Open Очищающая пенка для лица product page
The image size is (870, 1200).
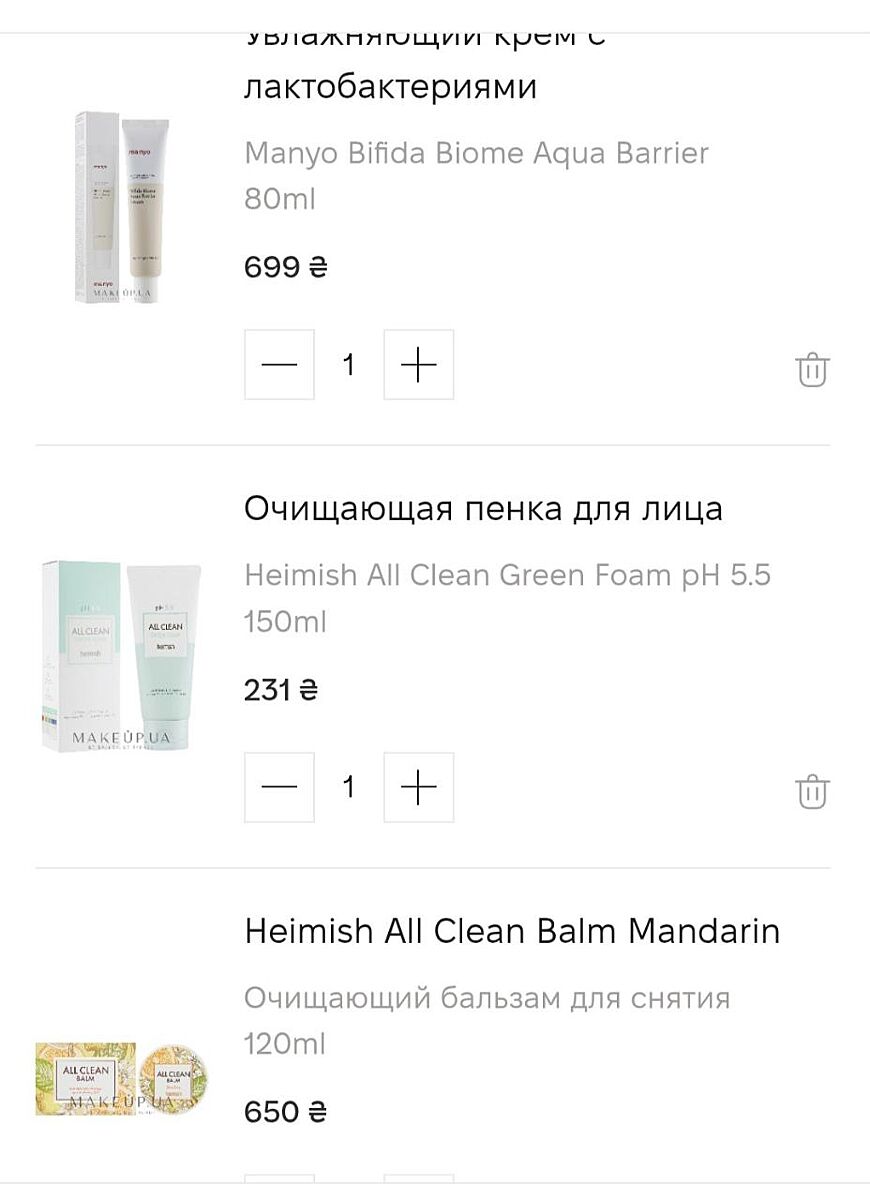click(483, 509)
